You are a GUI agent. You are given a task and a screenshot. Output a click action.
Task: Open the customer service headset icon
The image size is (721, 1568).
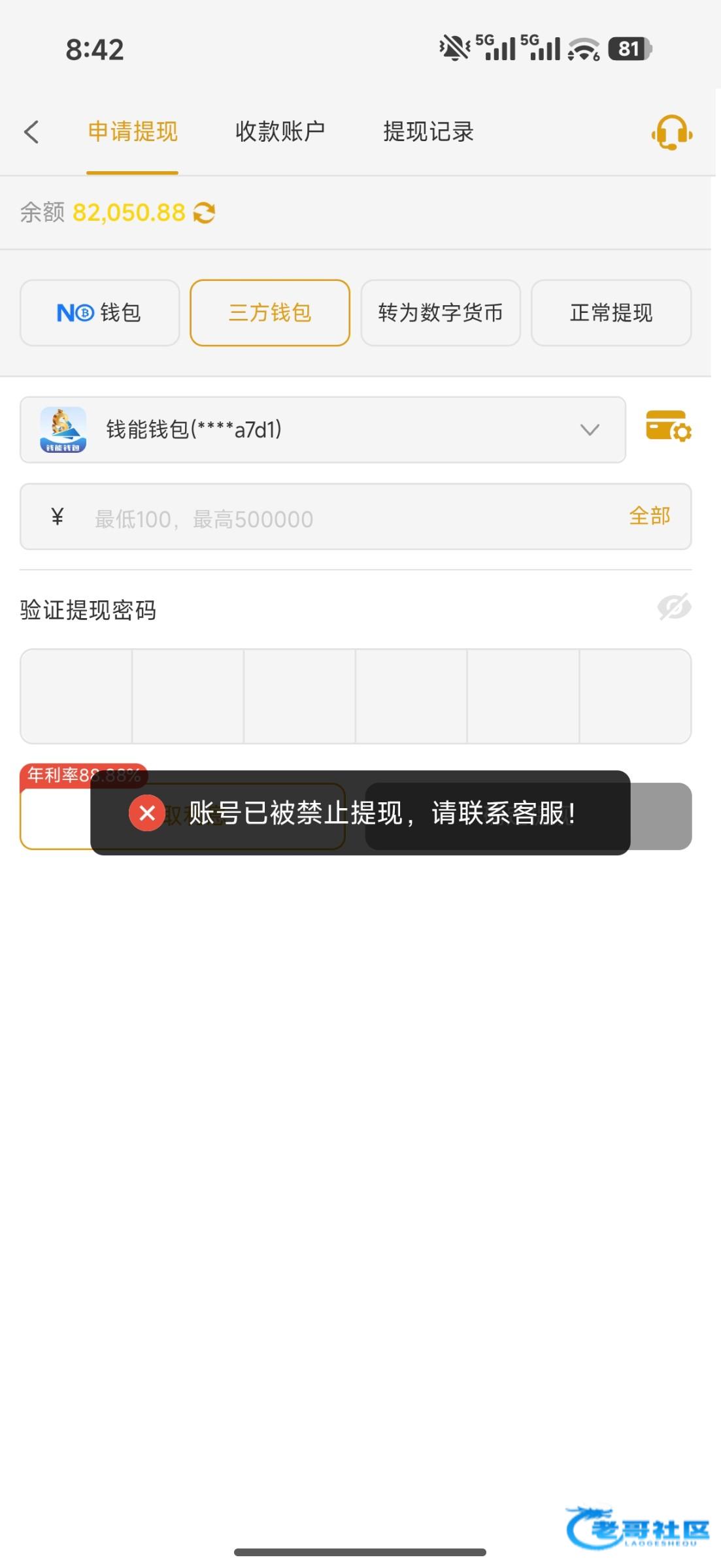pyautogui.click(x=671, y=133)
